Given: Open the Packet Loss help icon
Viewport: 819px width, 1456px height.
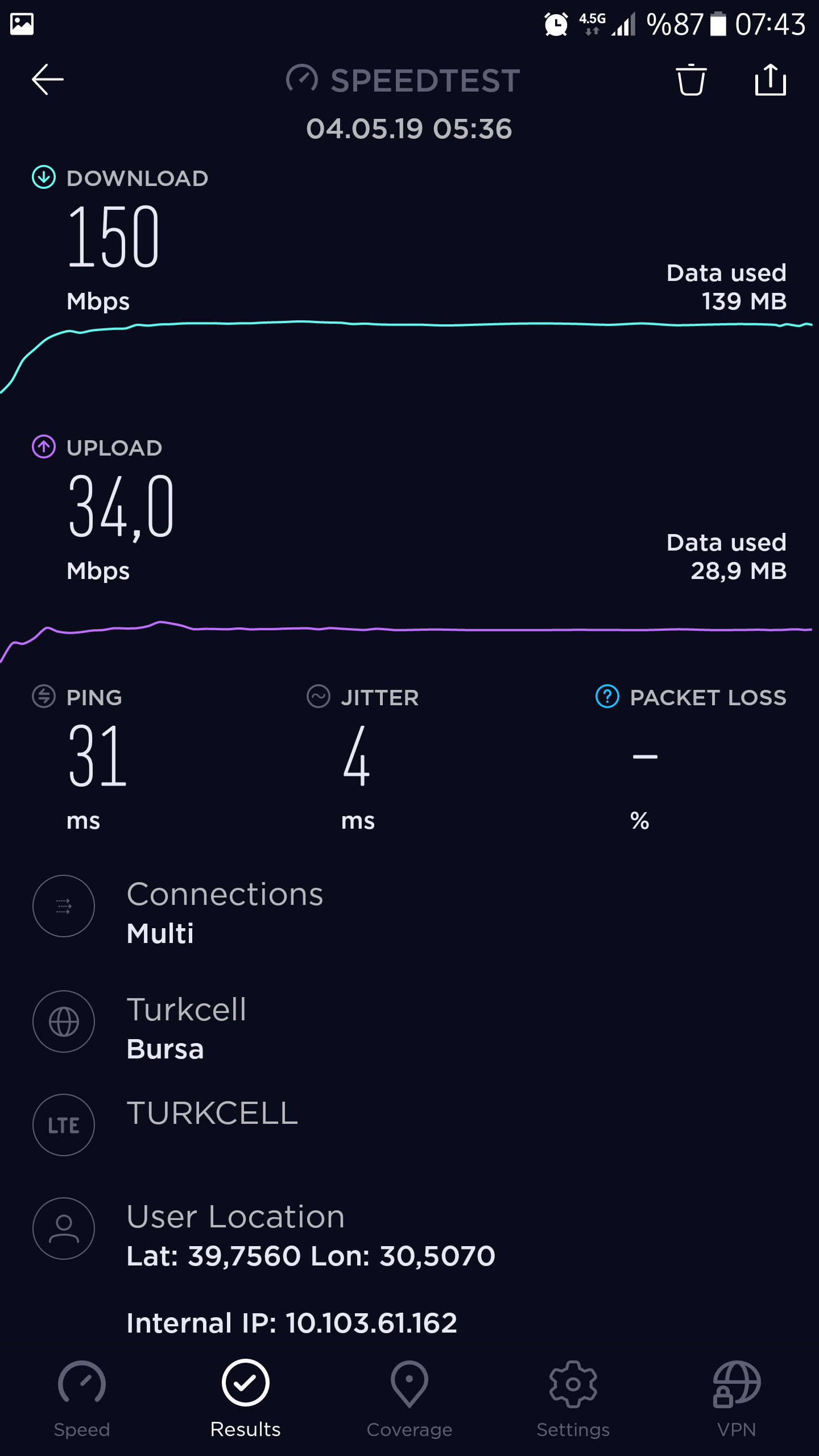Looking at the screenshot, I should click(607, 696).
